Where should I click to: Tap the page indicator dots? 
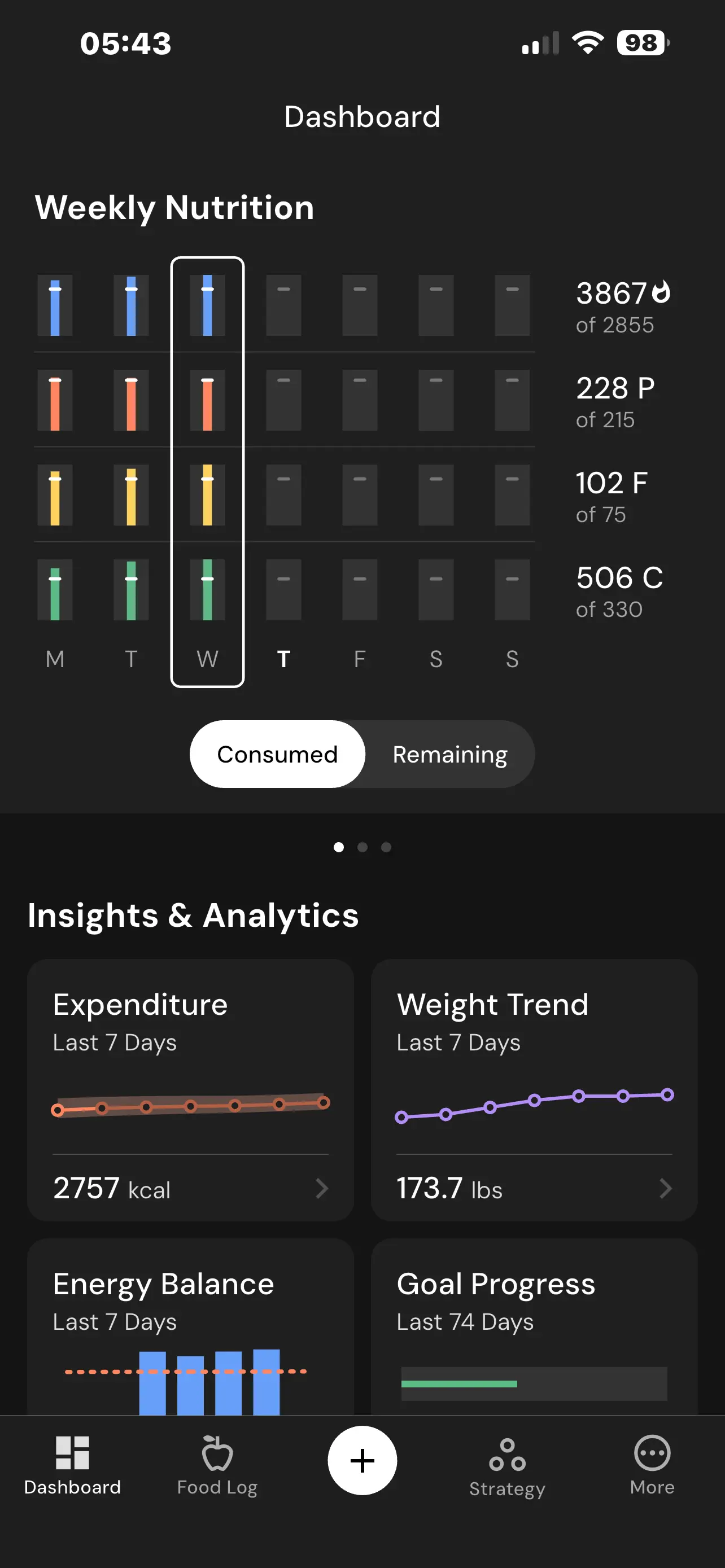point(362,847)
